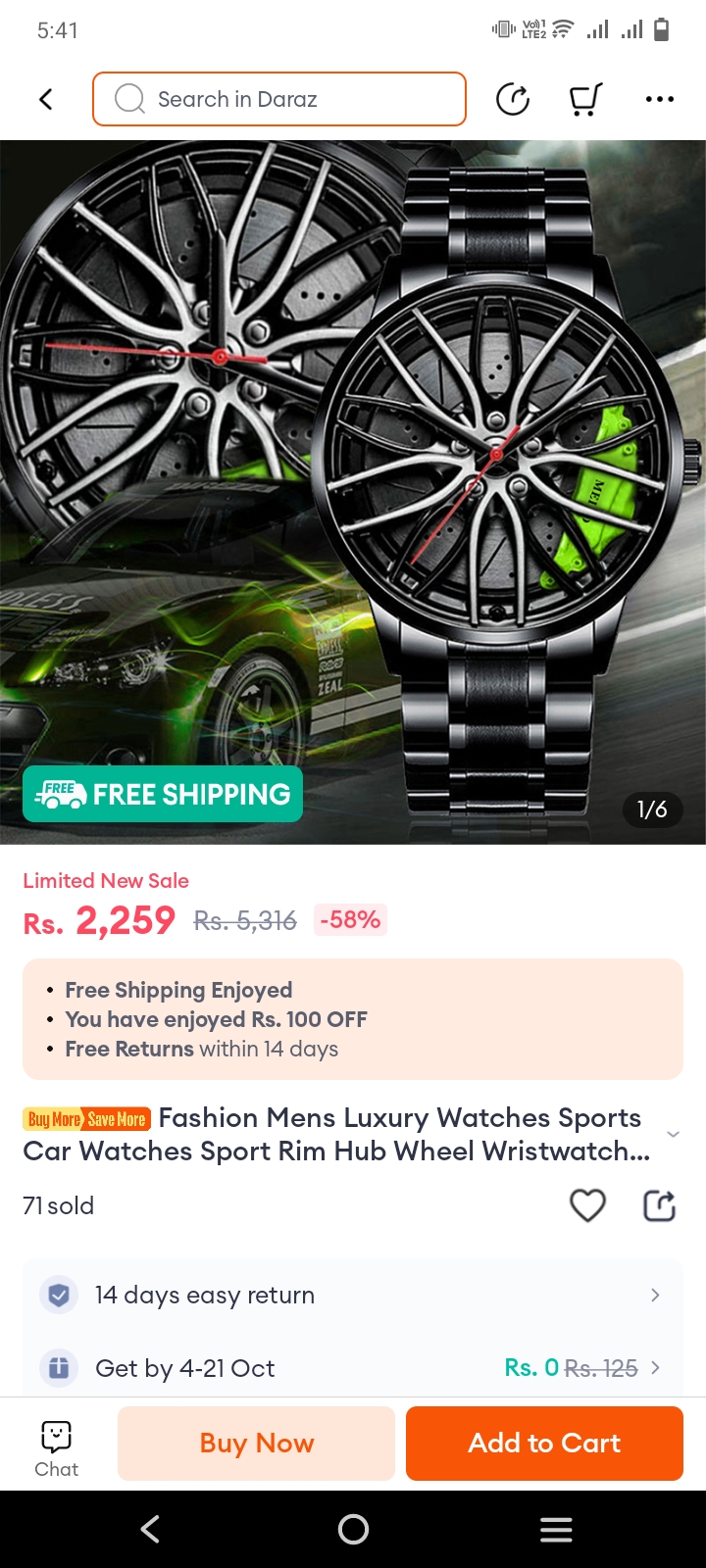Chat with the seller

point(56,1447)
